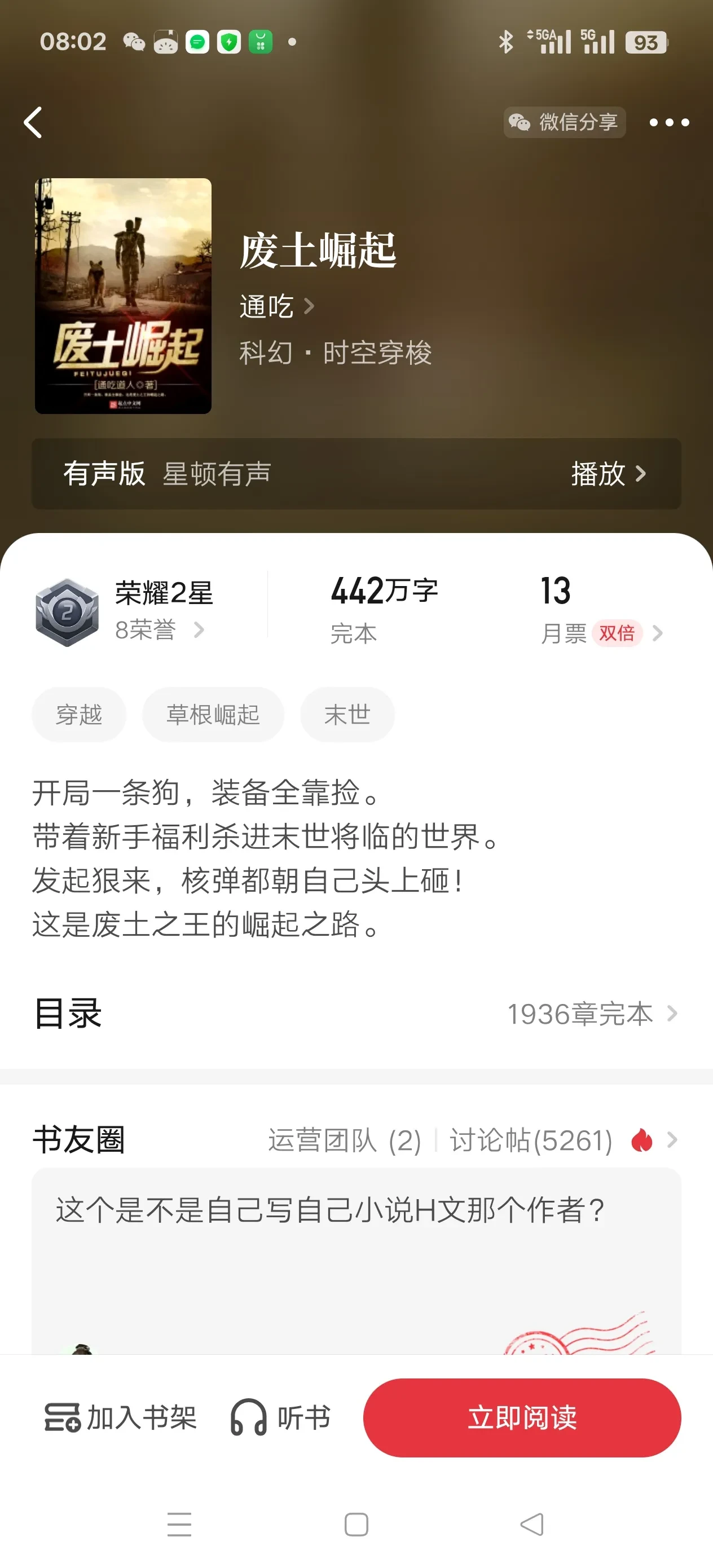Open the 月票 monthly ticket page
713x1568 pixels.
pos(600,633)
